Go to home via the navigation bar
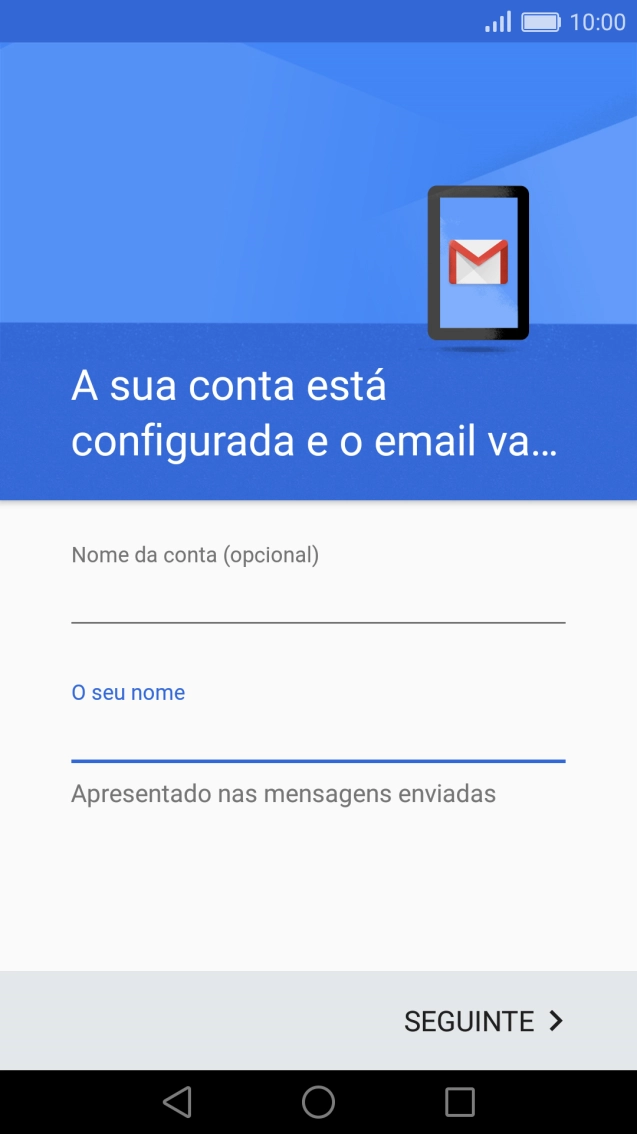 (x=318, y=1102)
